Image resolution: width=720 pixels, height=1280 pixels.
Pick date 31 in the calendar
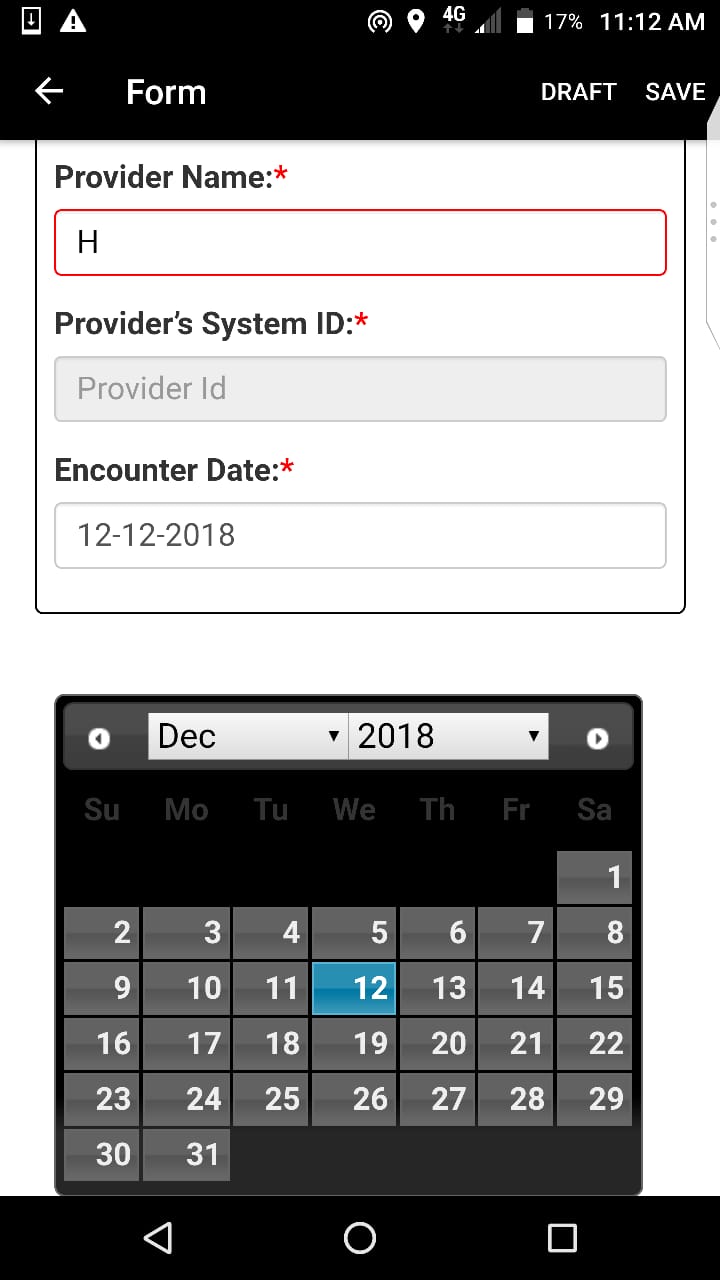[x=186, y=1154]
